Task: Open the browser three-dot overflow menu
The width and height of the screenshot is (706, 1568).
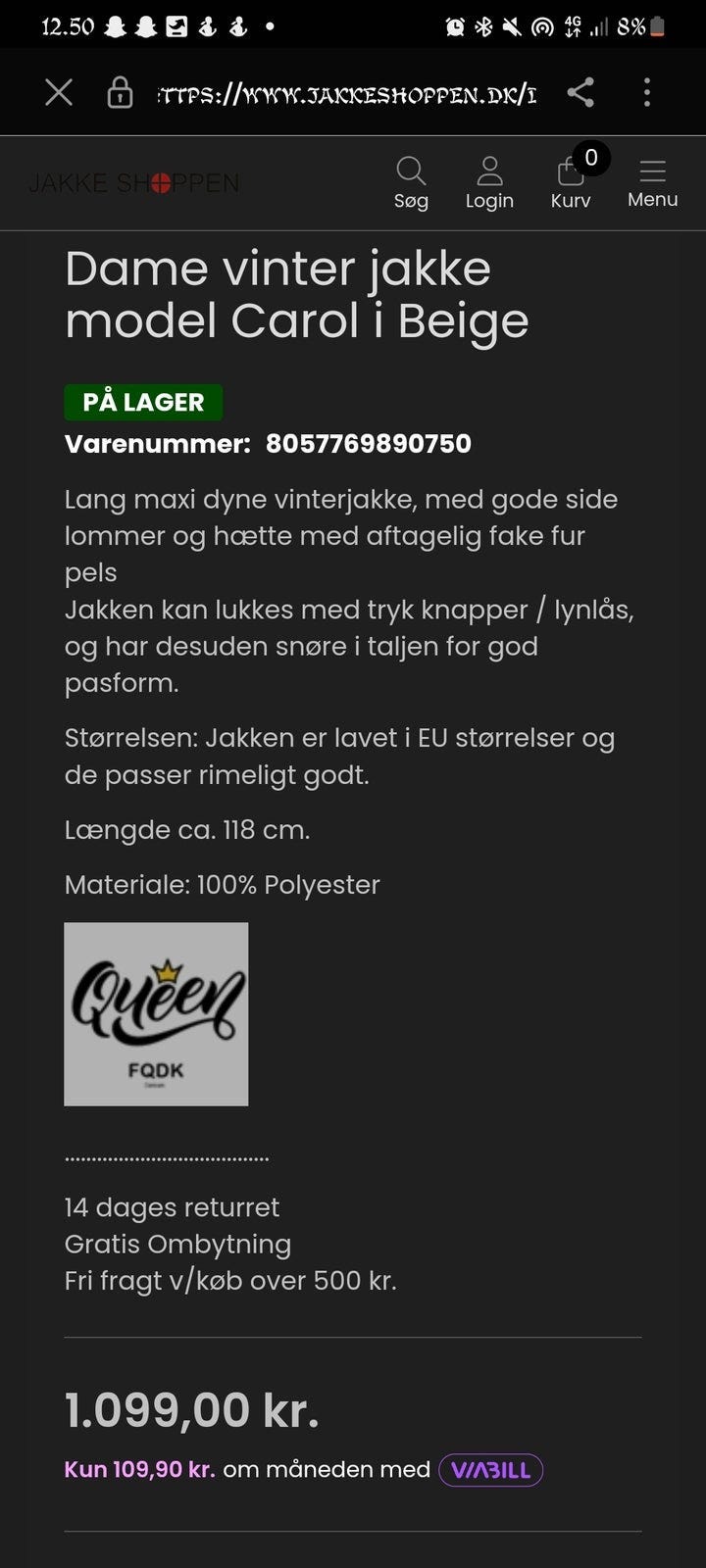Action: click(x=647, y=92)
